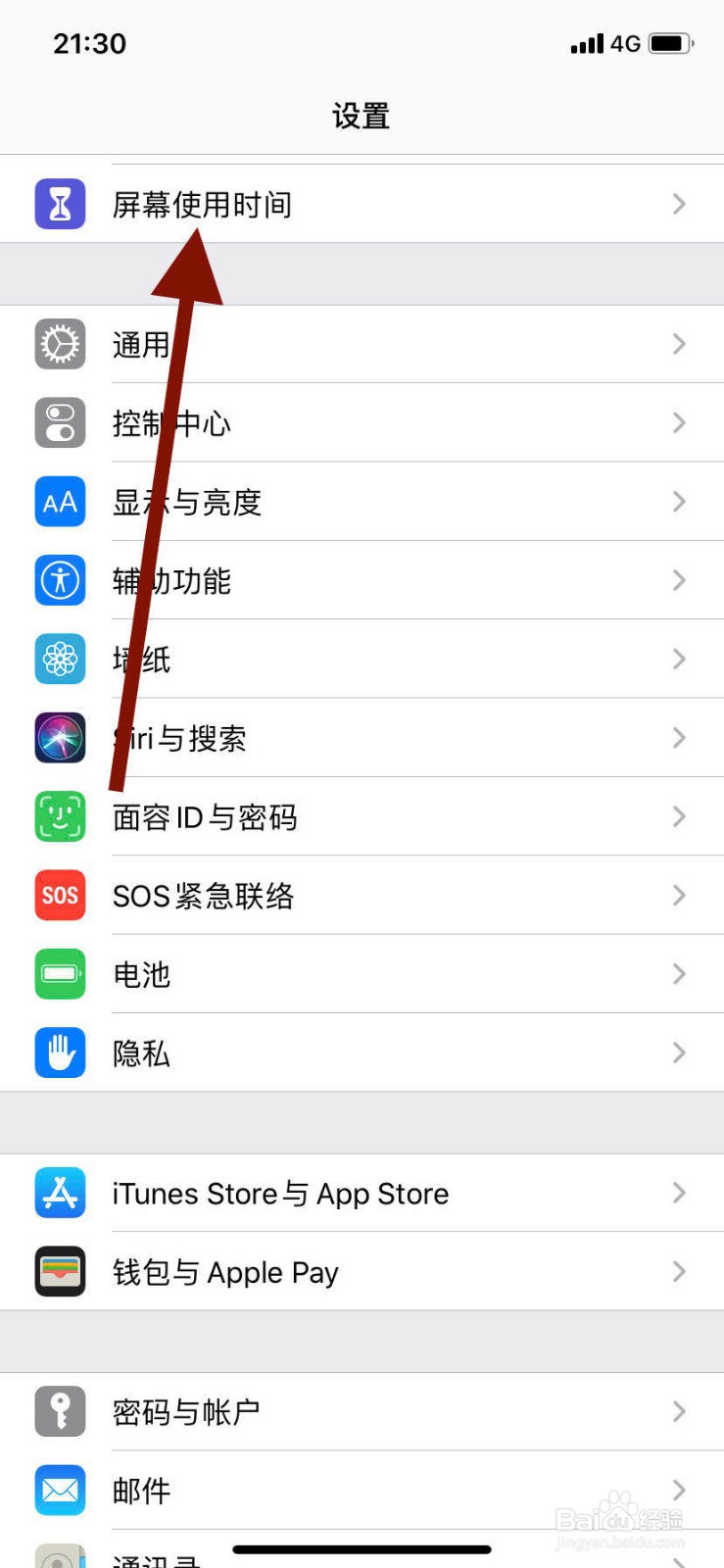This screenshot has width=724, height=1568.
Task: Open 辅助功能 via the accessibility icon
Action: (x=60, y=580)
